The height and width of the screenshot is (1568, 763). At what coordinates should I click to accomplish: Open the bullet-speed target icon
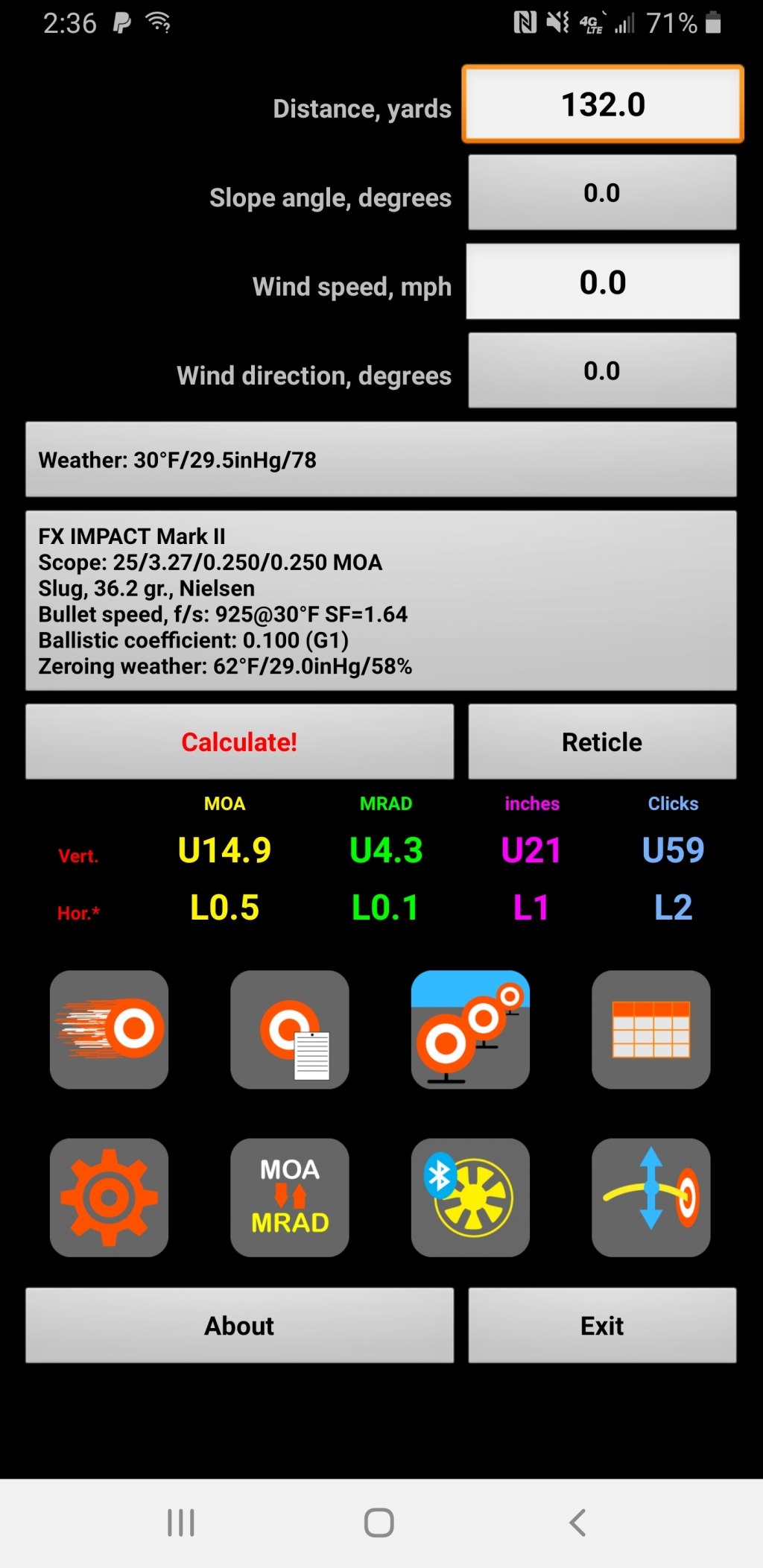coord(110,1030)
